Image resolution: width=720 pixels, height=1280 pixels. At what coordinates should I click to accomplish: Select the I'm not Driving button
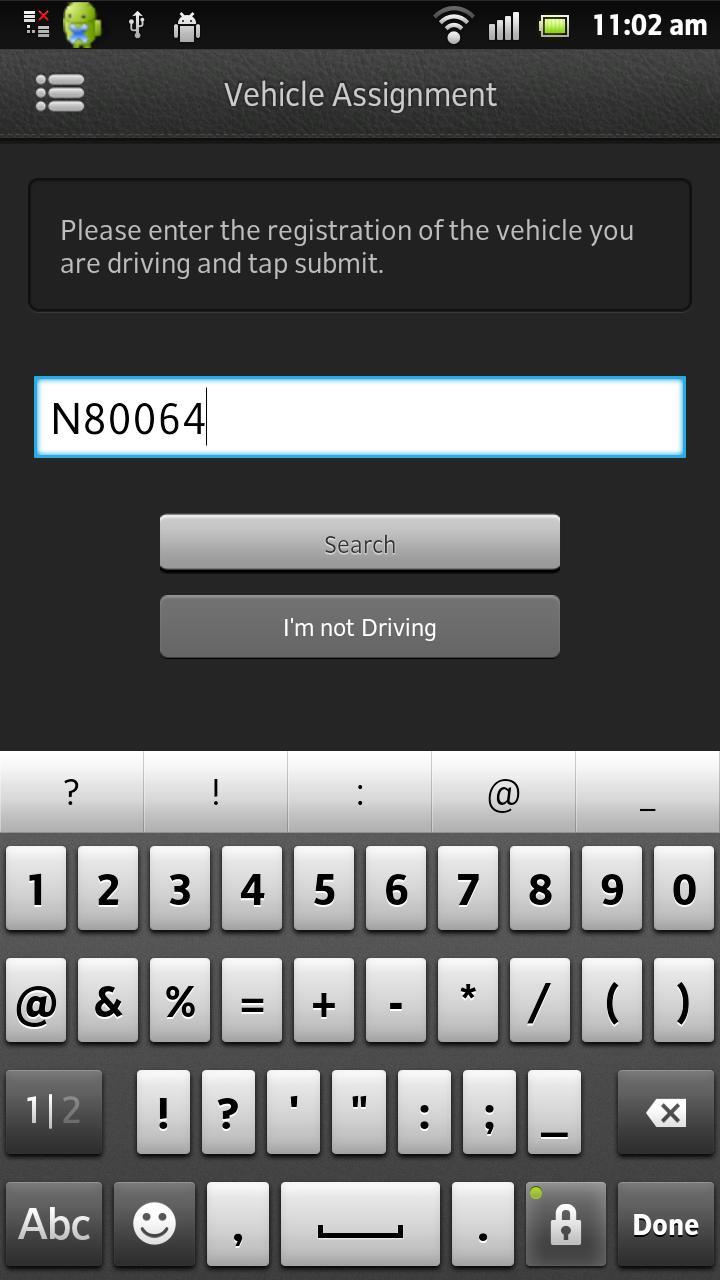point(360,627)
